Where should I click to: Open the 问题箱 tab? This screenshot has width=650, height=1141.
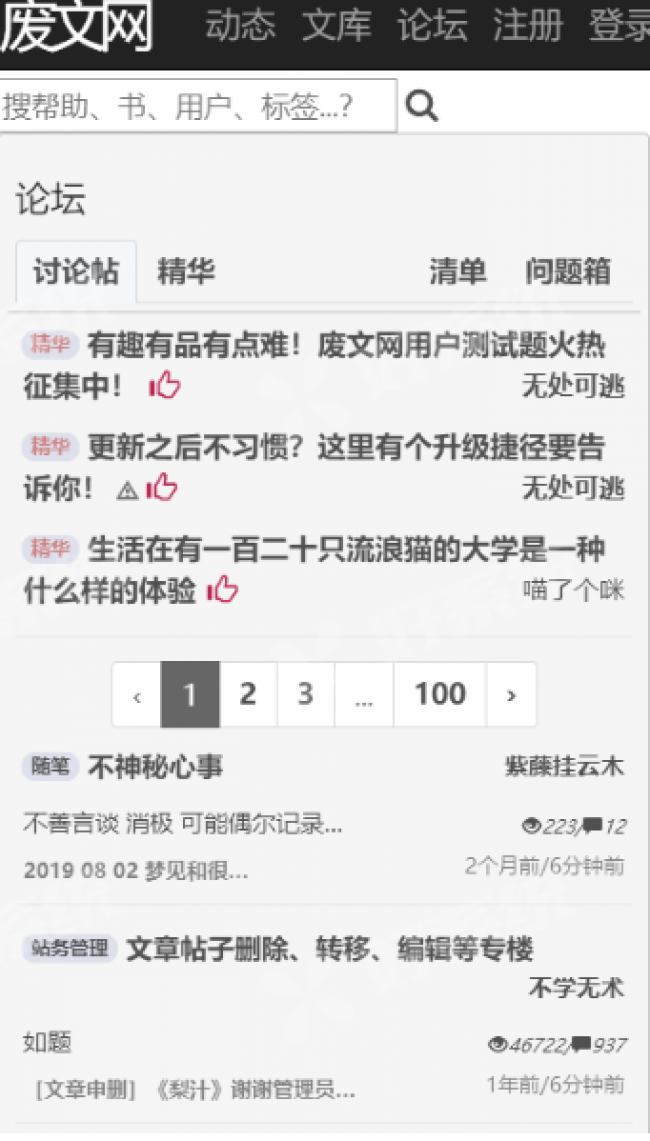(x=567, y=272)
